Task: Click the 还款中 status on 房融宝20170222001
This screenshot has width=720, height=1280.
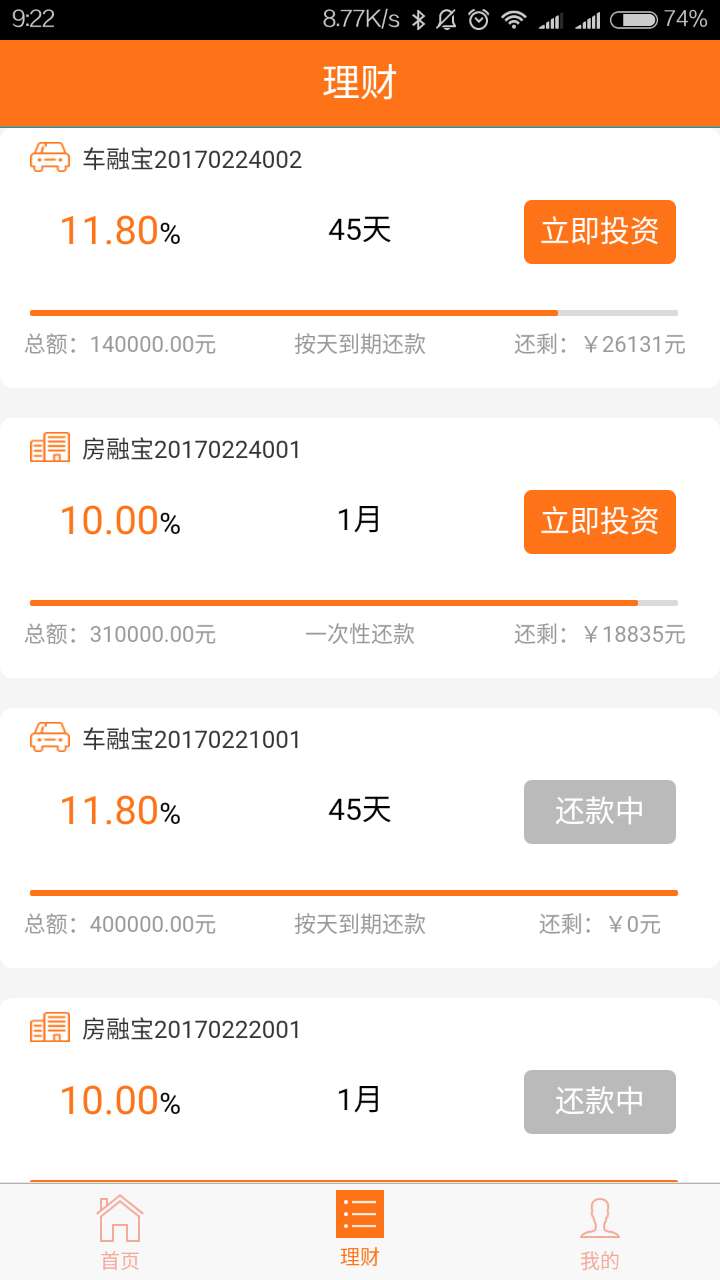Action: click(599, 1101)
